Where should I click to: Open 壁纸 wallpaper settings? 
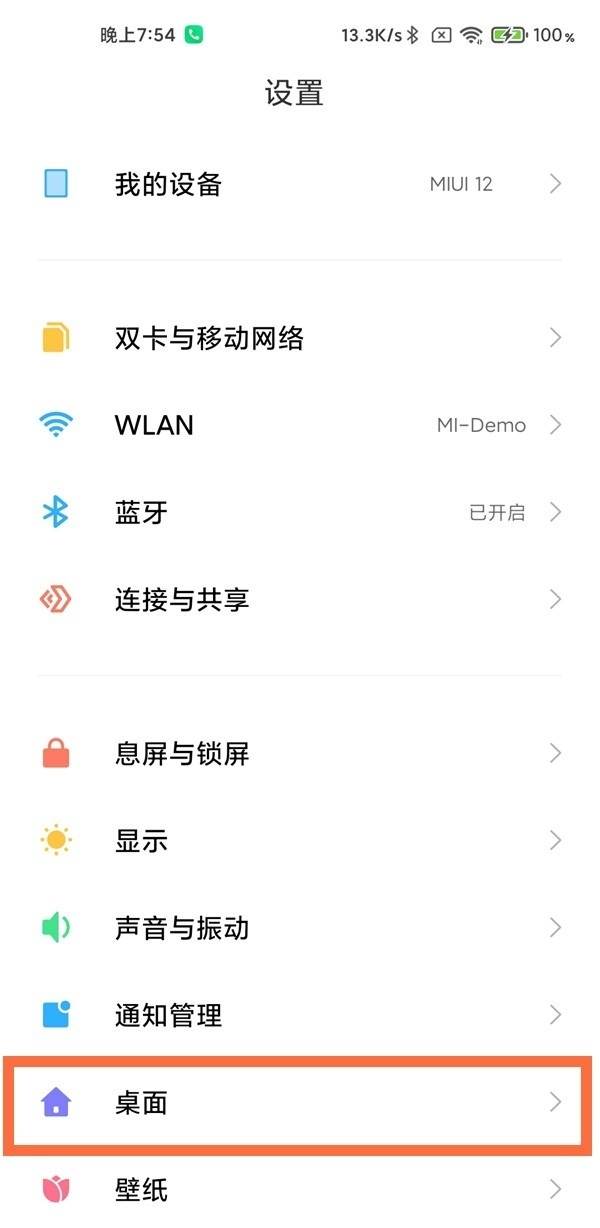(300, 1189)
